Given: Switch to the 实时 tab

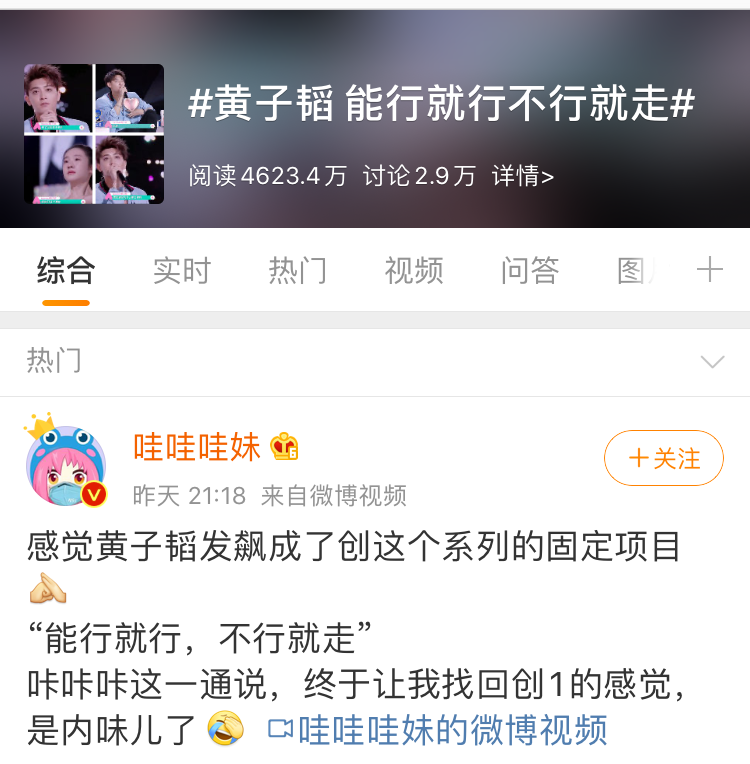Looking at the screenshot, I should pyautogui.click(x=182, y=271).
